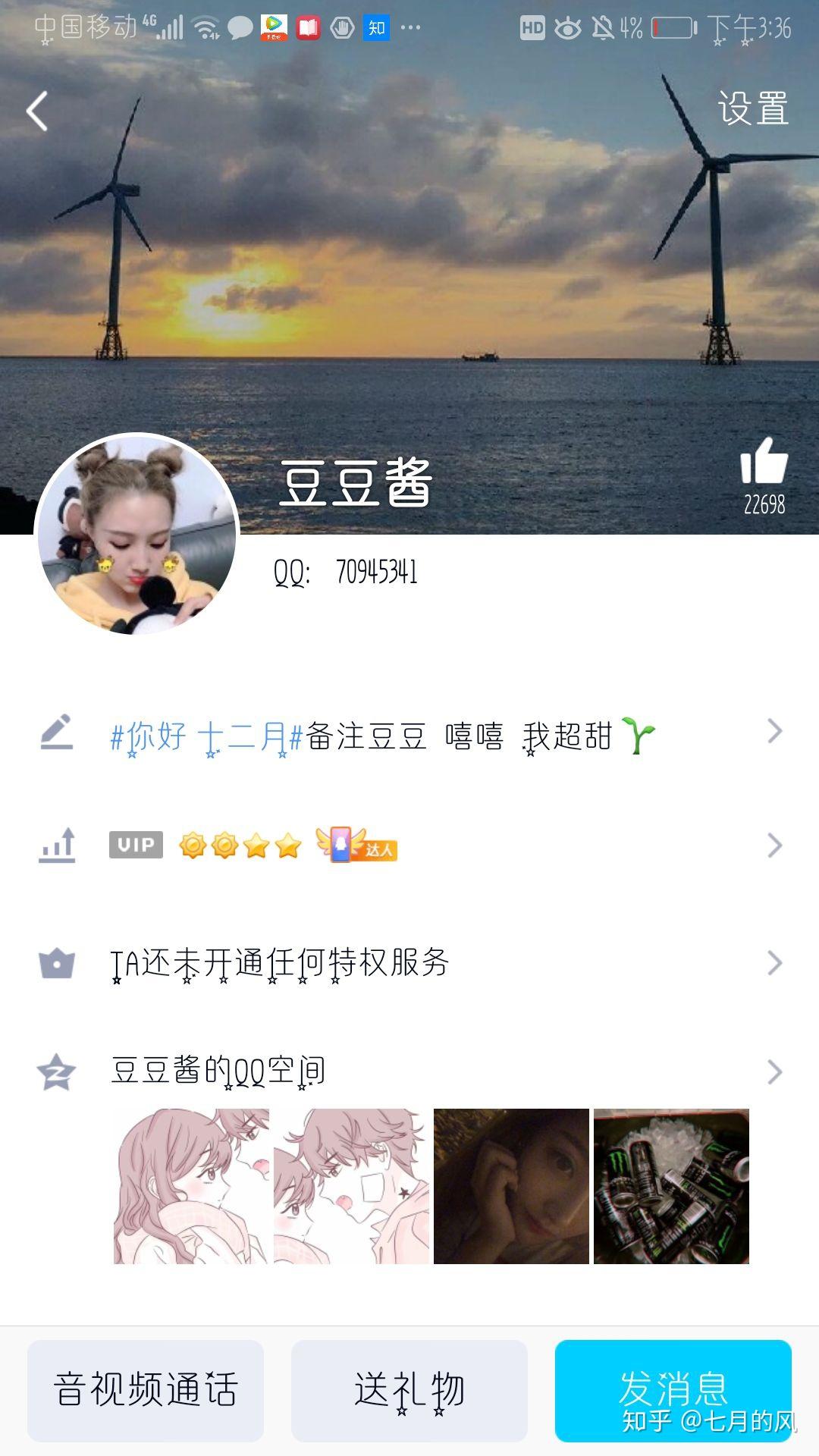819x1456 pixels.
Task: Go back using the top-left arrow
Action: (x=38, y=111)
